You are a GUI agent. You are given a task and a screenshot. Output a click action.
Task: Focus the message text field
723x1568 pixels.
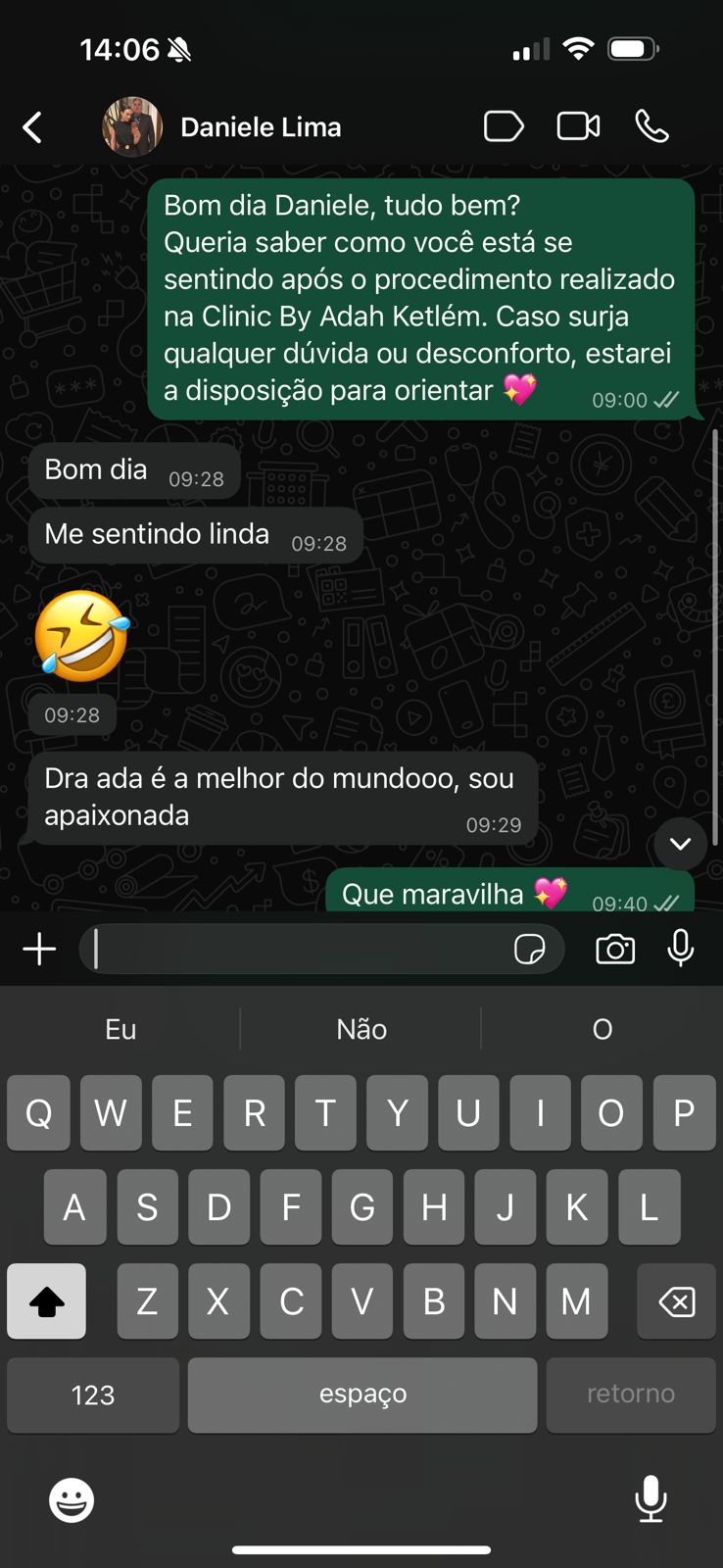(x=294, y=949)
